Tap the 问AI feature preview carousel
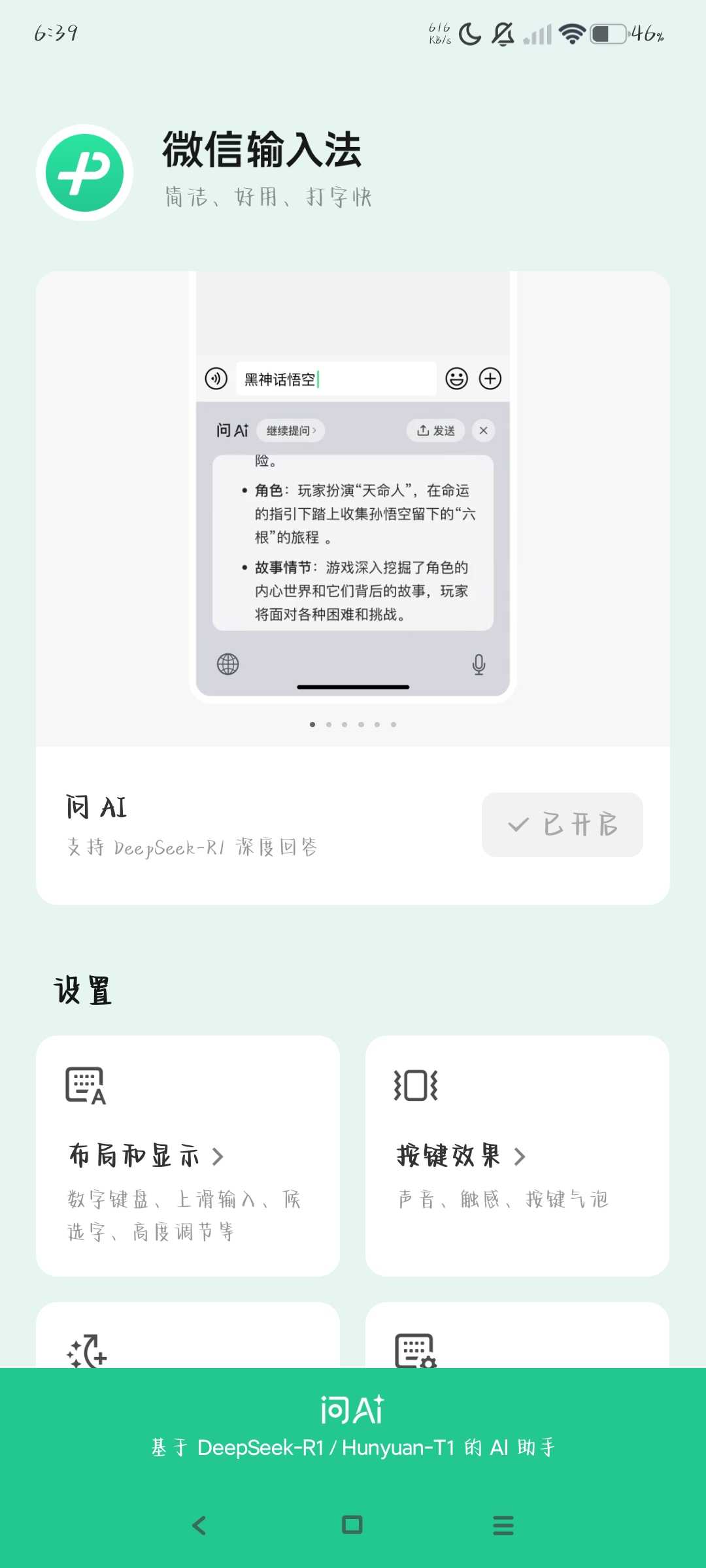The width and height of the screenshot is (706, 1568). coord(353,497)
